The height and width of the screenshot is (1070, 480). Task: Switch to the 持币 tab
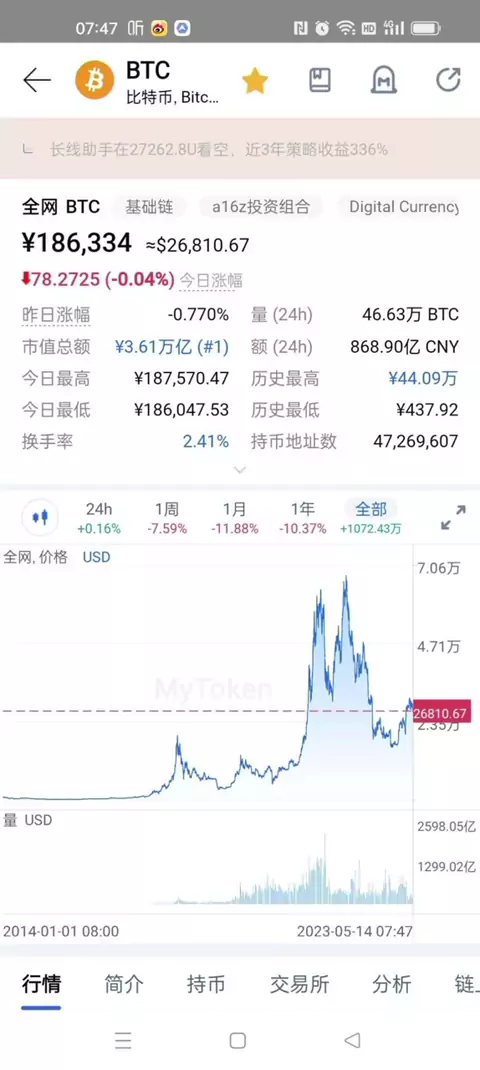[x=206, y=984]
